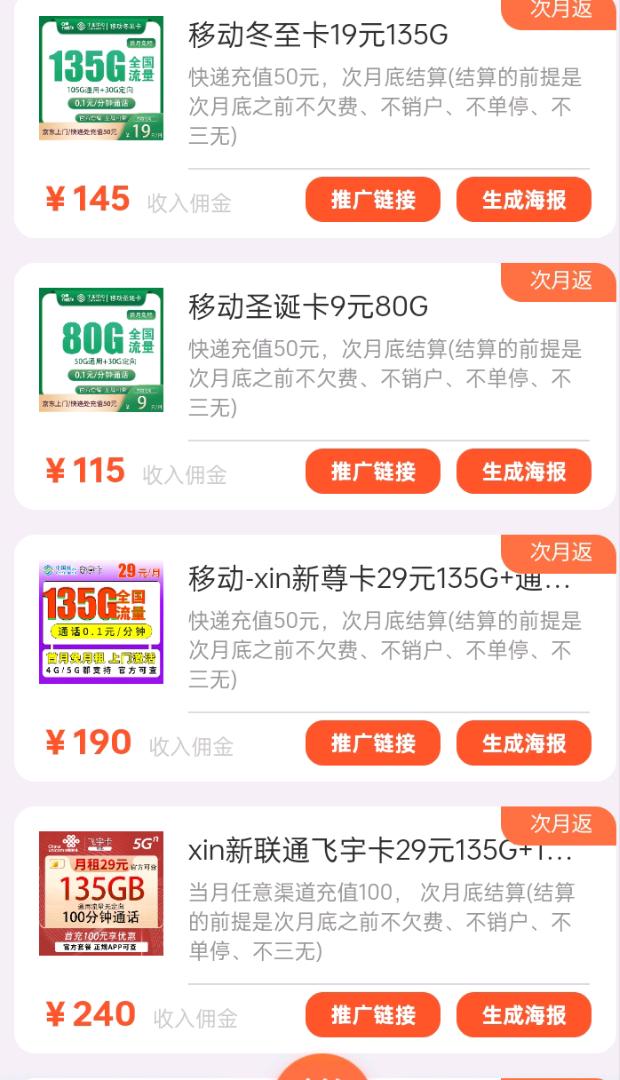Get promotion link for 移动-xin新尊卡29元
The image size is (620, 1080).
coord(372,743)
